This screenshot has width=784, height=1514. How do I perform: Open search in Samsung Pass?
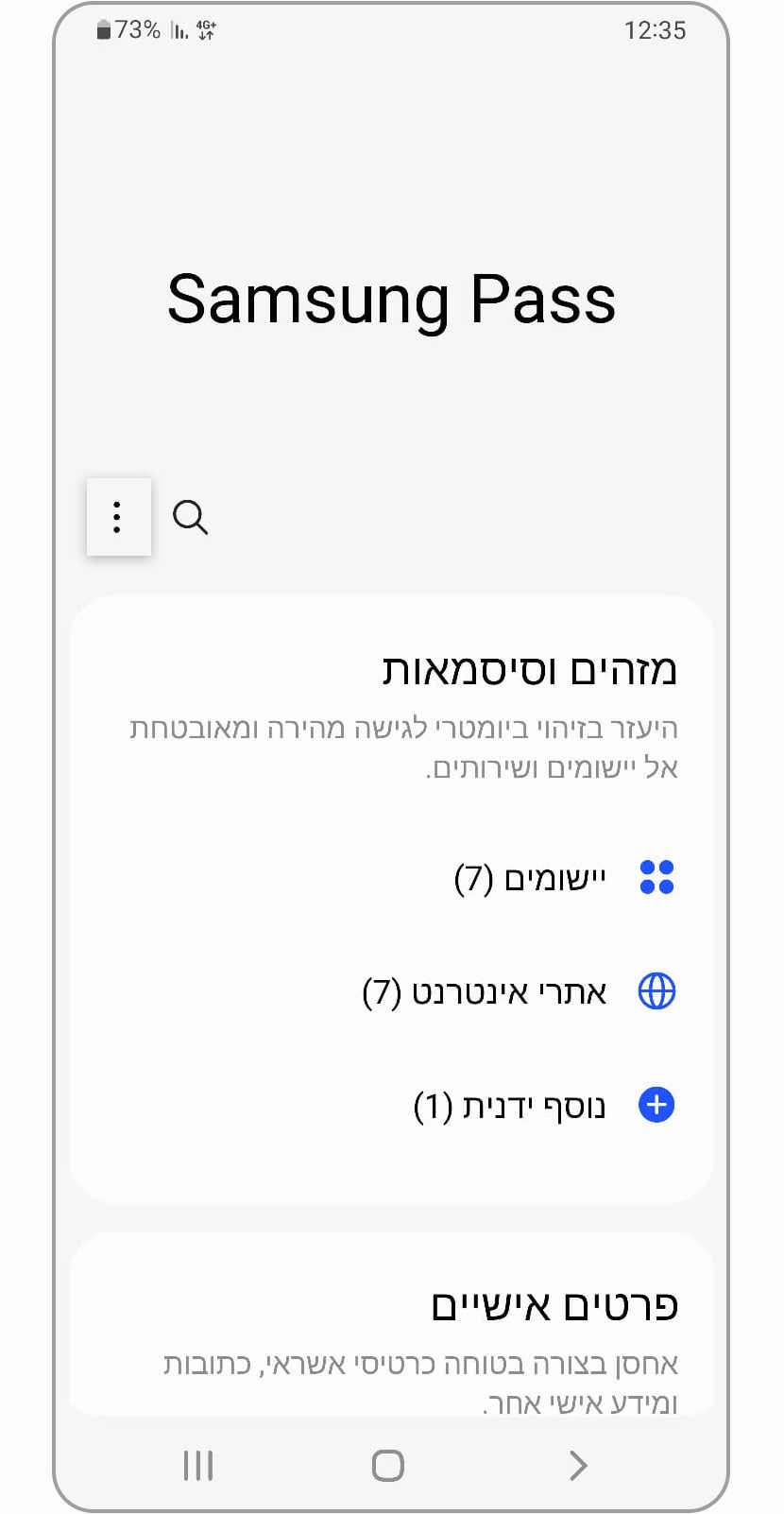pyautogui.click(x=190, y=517)
